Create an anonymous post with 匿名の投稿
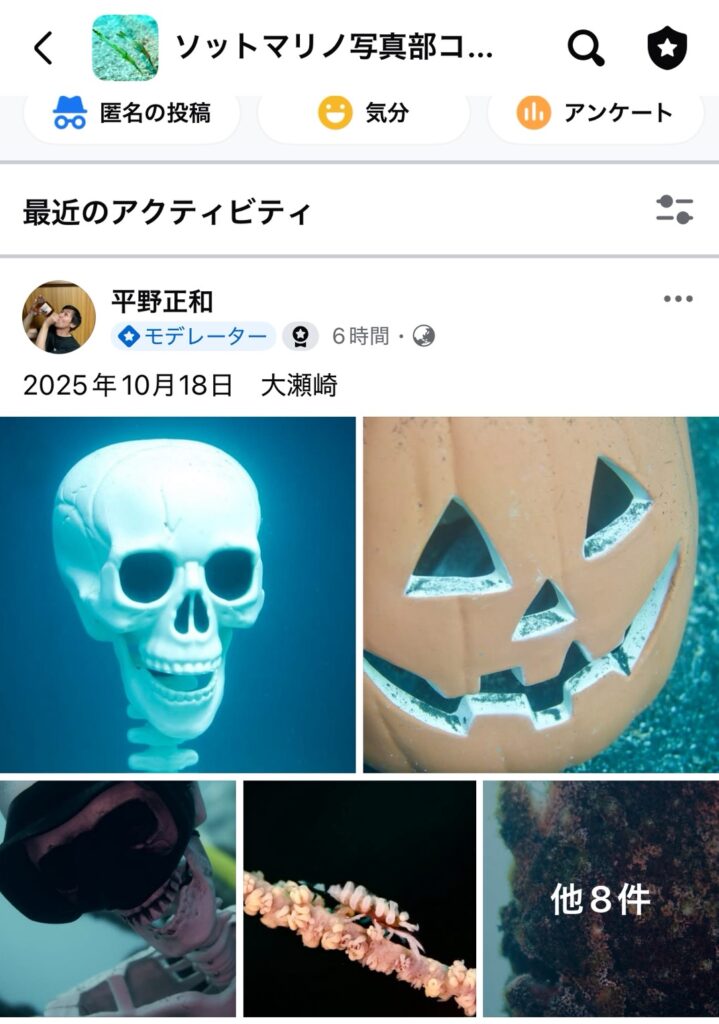The width and height of the screenshot is (719, 1024). pyautogui.click(x=132, y=113)
